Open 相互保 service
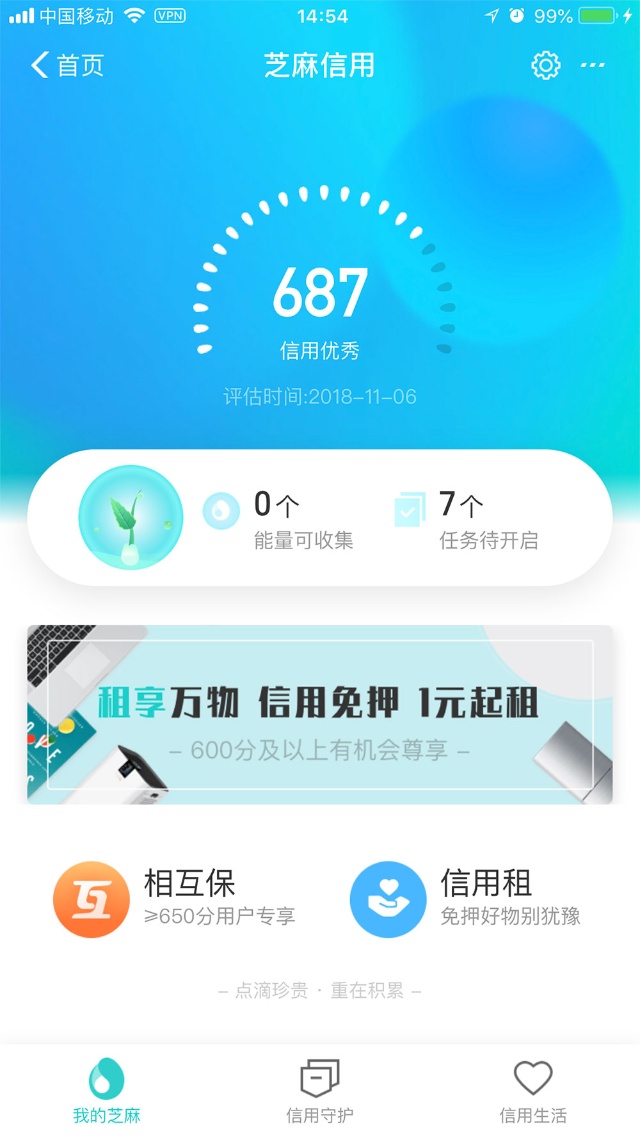This screenshot has height=1138, width=640. pyautogui.click(x=175, y=898)
